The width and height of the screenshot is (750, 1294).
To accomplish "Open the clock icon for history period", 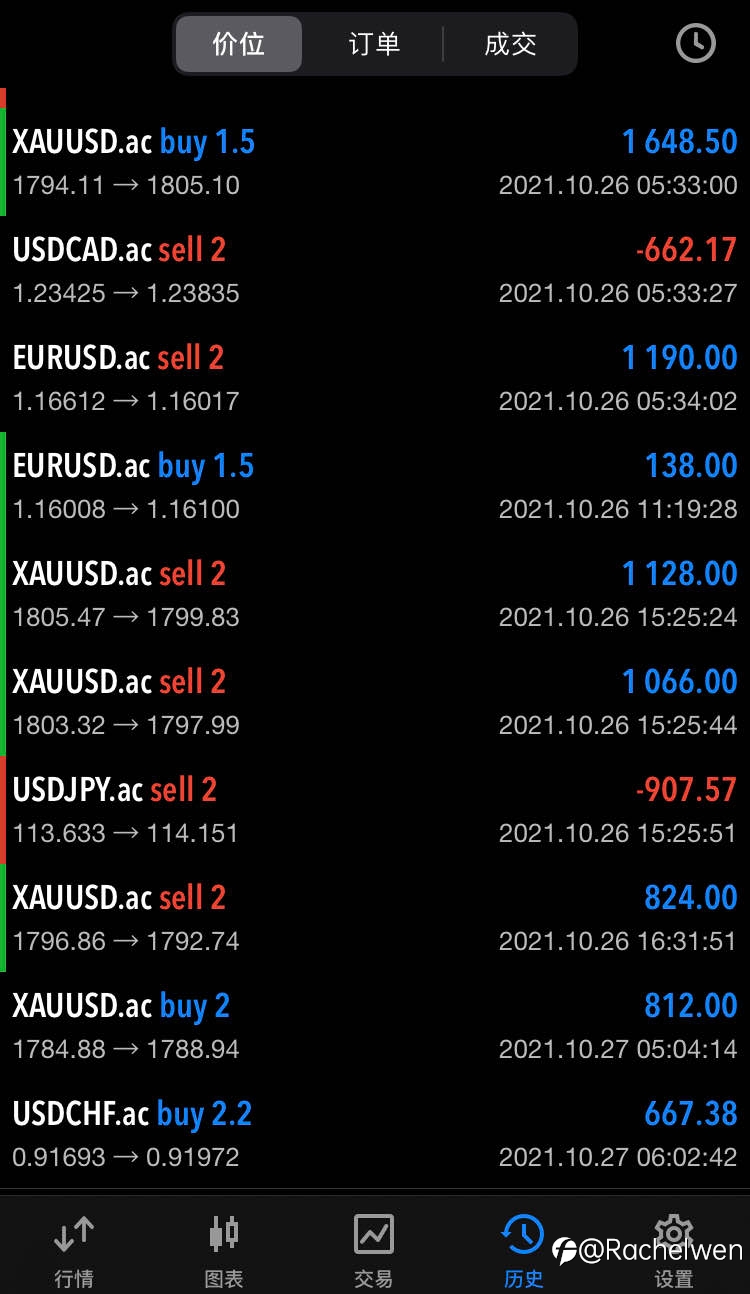I will (x=695, y=43).
